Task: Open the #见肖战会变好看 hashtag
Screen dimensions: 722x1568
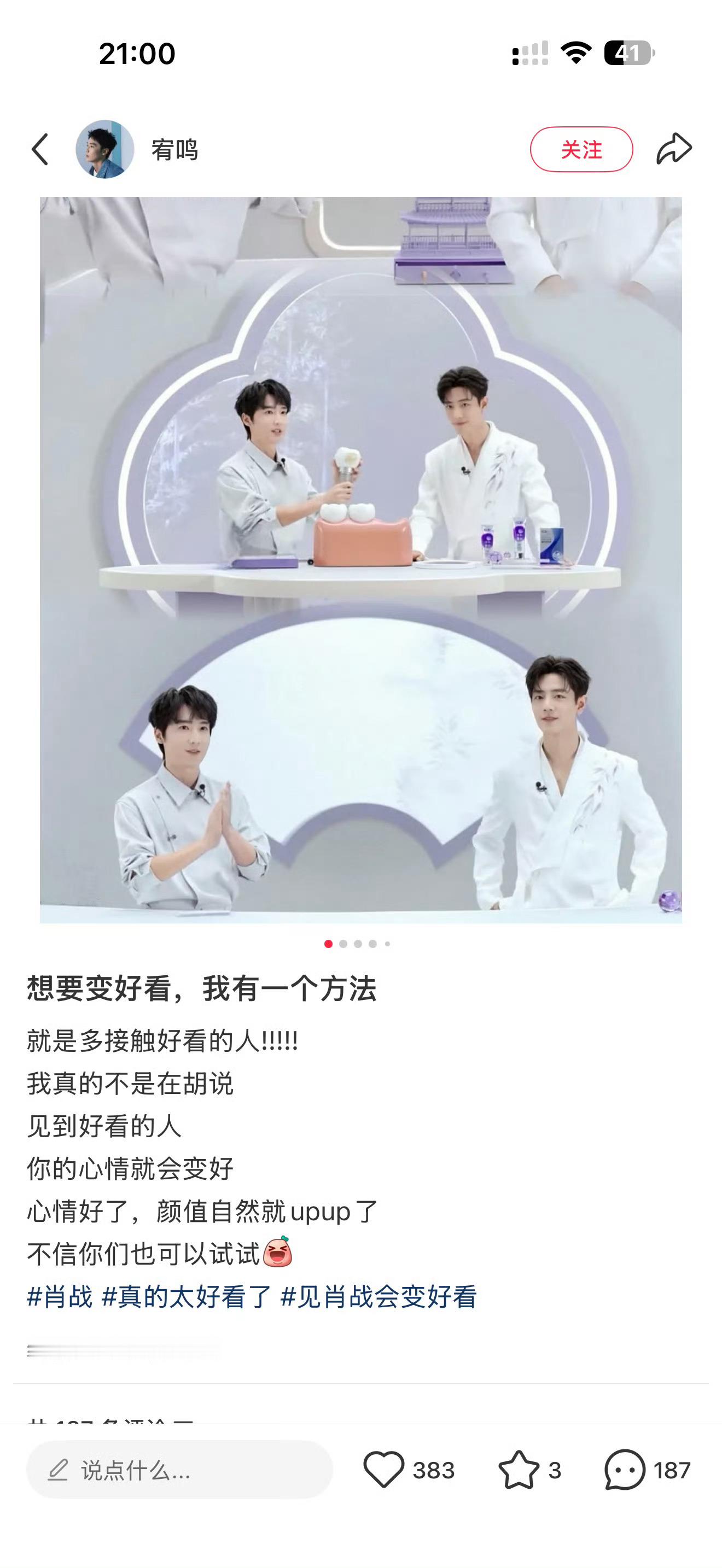Action: tap(378, 1296)
